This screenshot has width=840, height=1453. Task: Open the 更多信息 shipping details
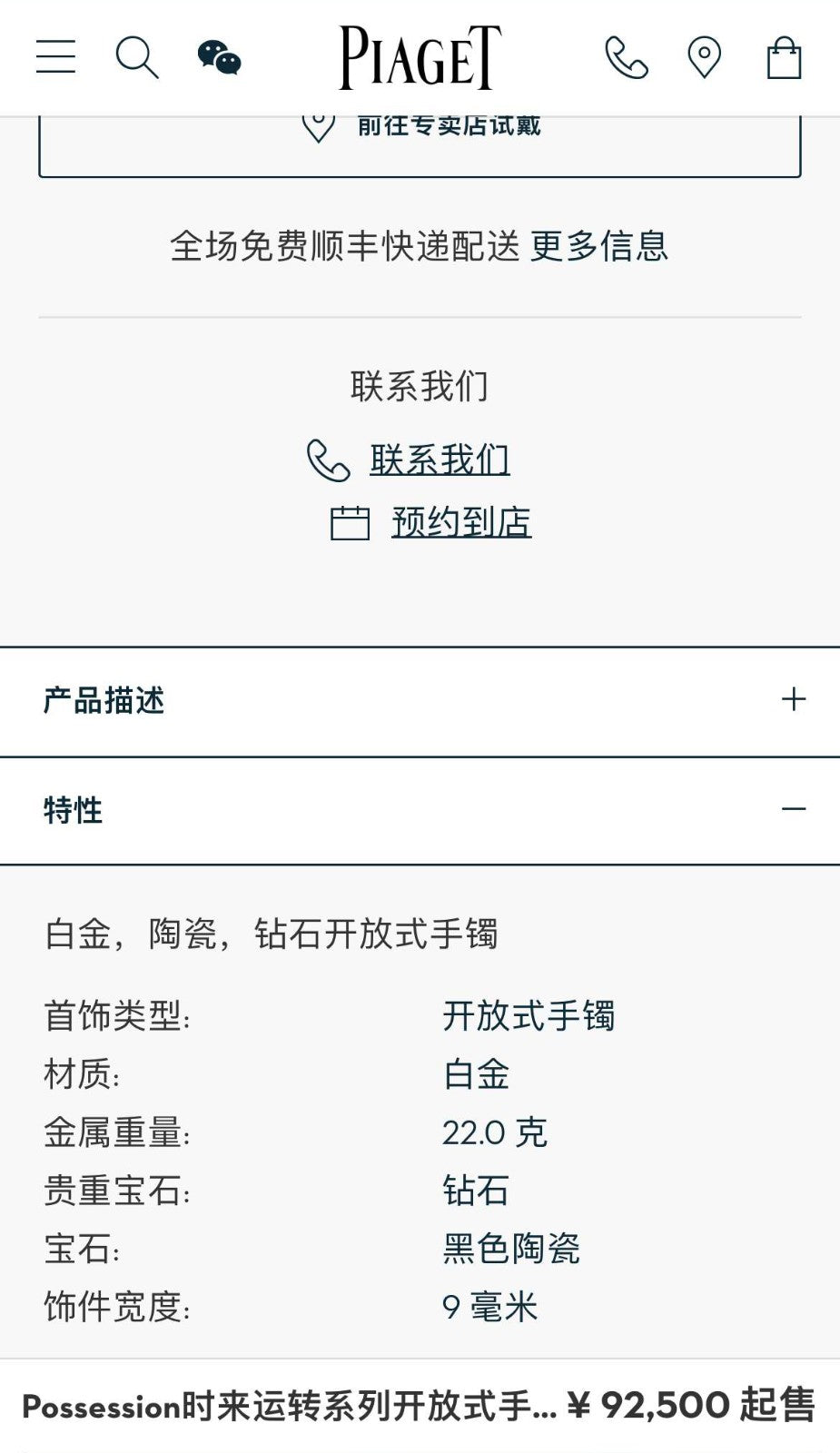pyautogui.click(x=599, y=246)
